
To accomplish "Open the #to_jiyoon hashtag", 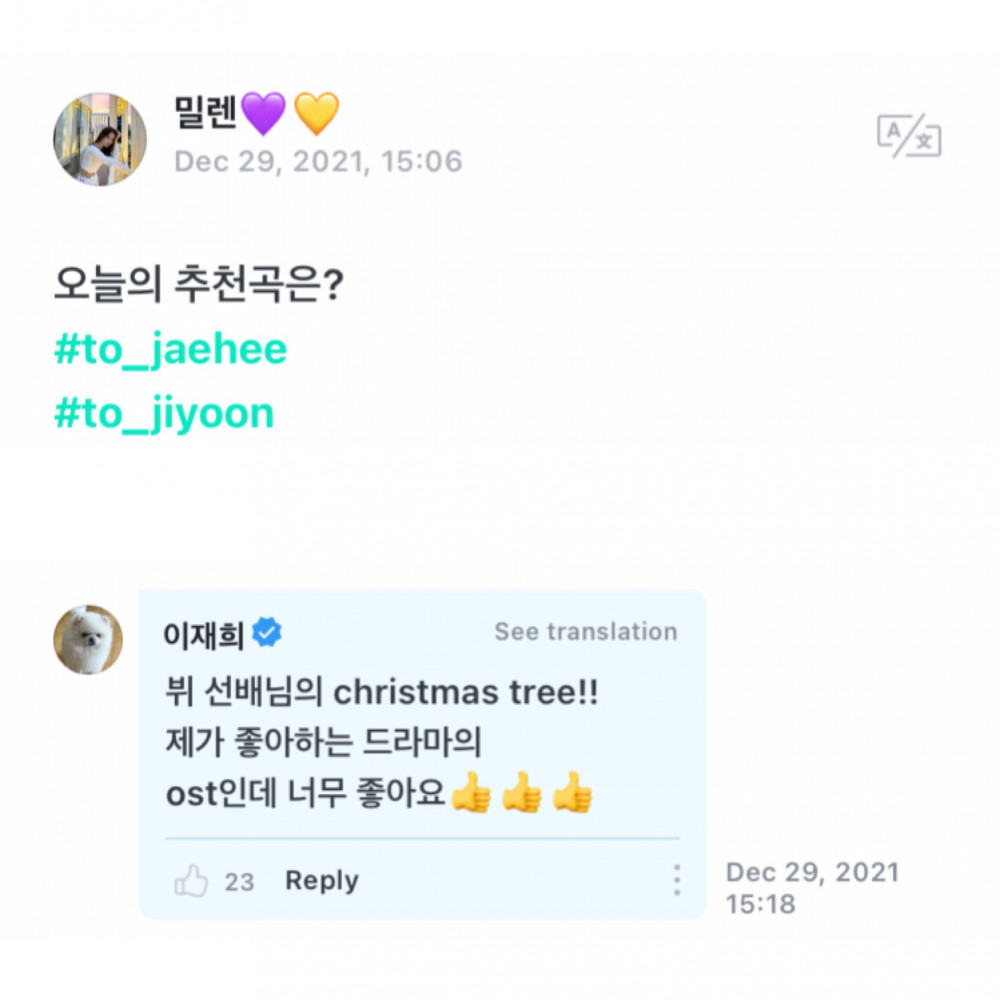I will click(164, 412).
